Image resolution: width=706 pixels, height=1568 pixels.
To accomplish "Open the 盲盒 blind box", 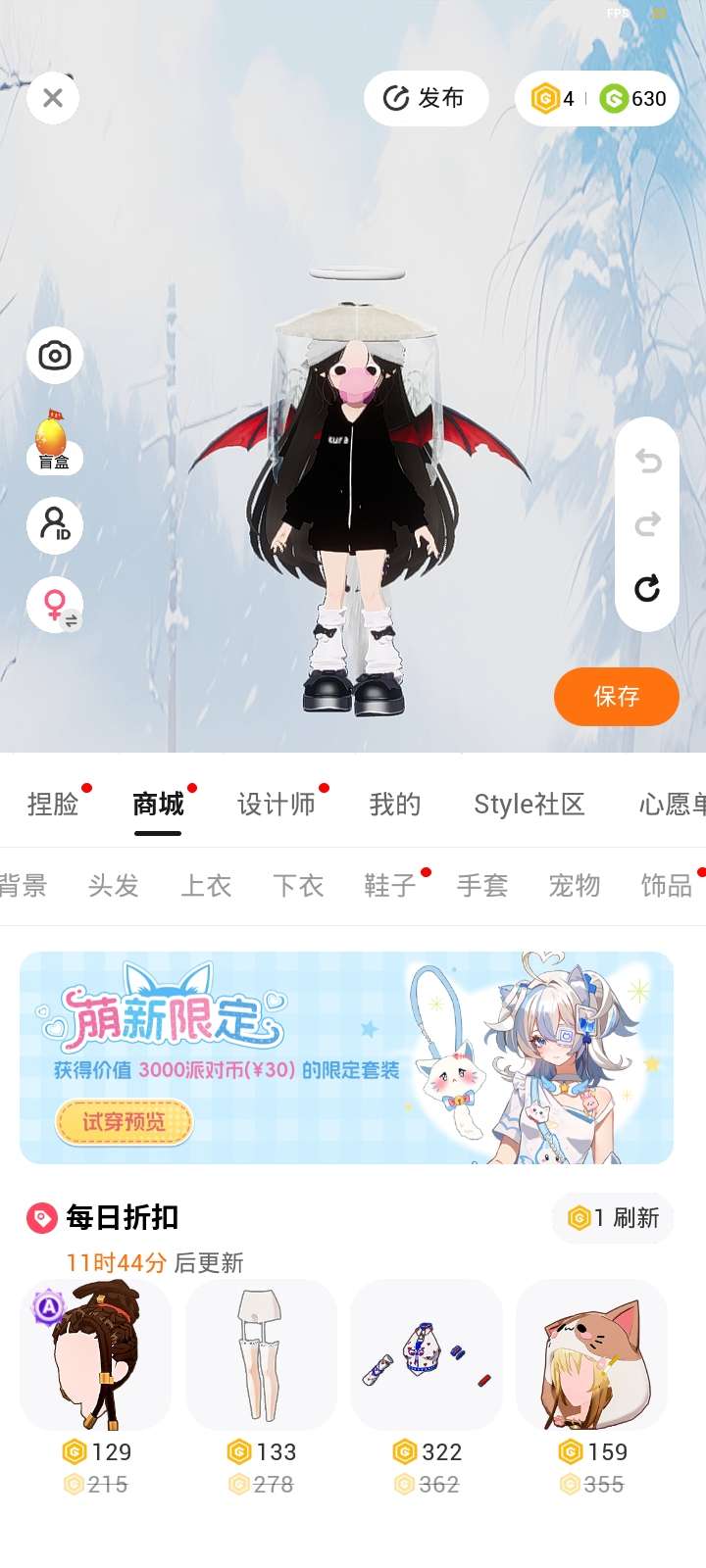I will (53, 441).
